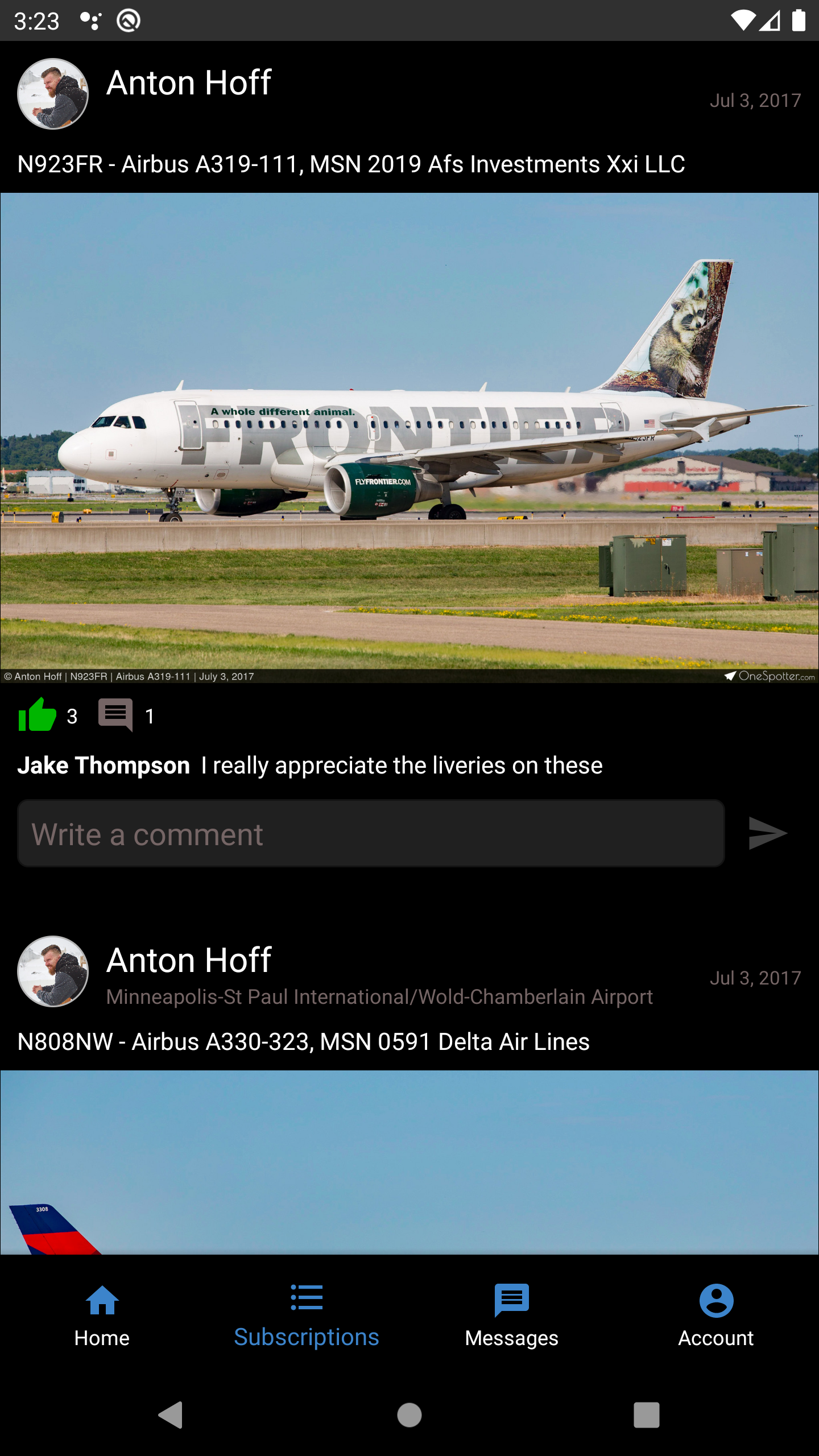
Task: Switch to the Subscriptions tab
Action: pyautogui.click(x=307, y=1315)
